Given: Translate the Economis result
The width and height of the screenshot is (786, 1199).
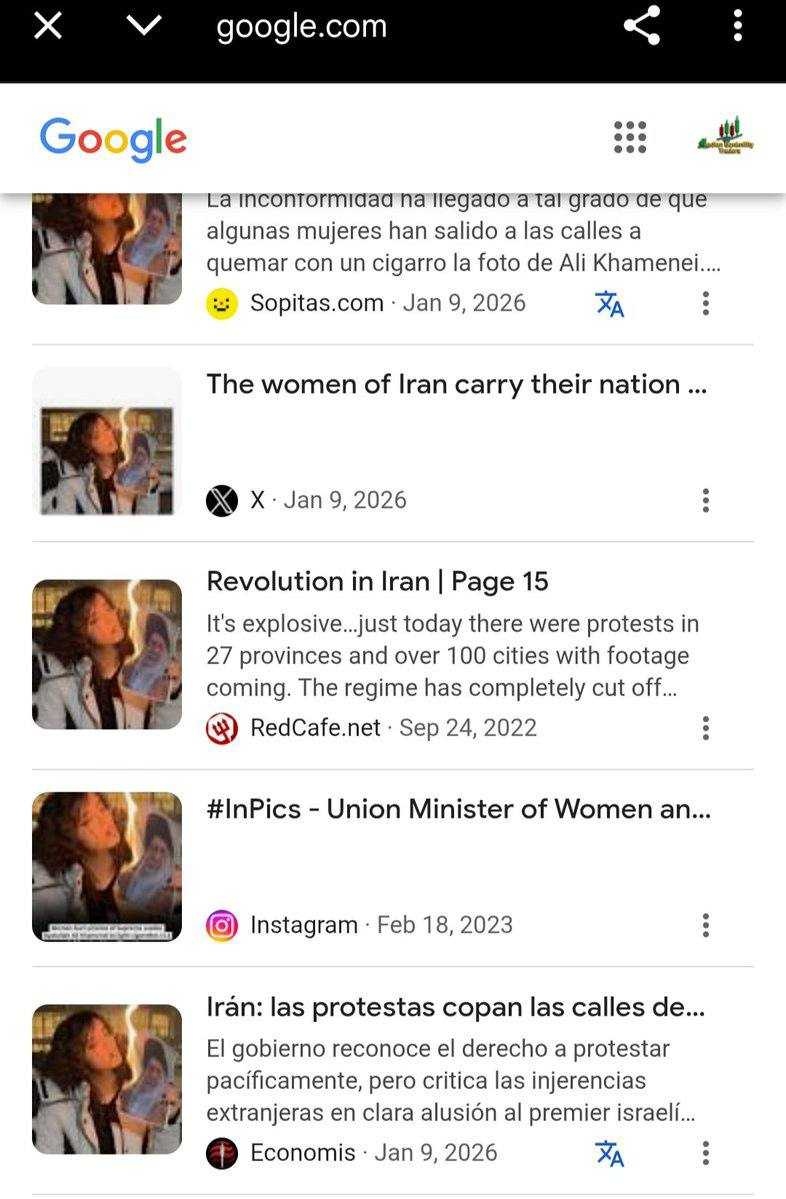Looking at the screenshot, I should pyautogui.click(x=609, y=1153).
